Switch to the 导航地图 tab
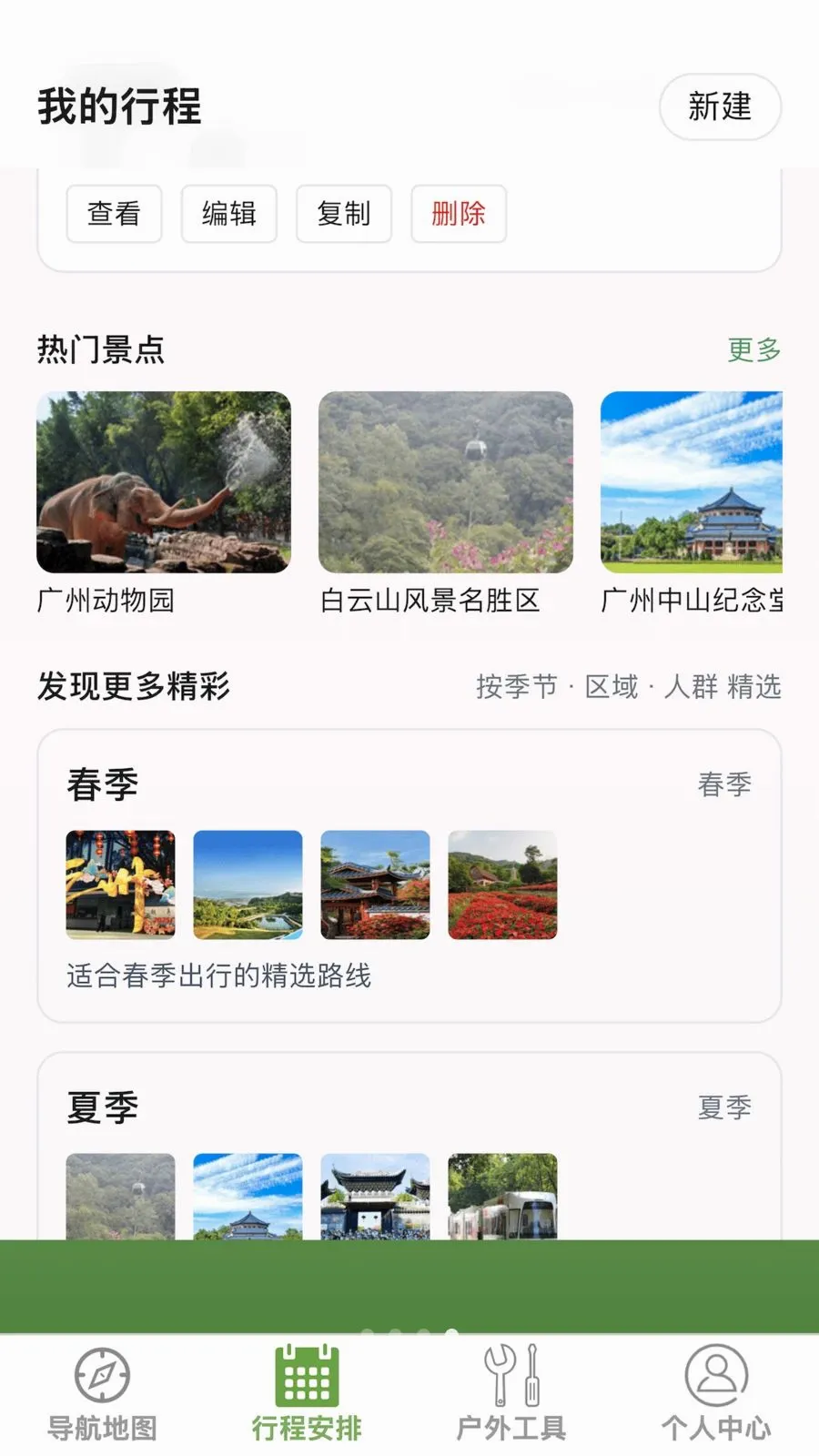The image size is (819, 1456). [x=102, y=1394]
